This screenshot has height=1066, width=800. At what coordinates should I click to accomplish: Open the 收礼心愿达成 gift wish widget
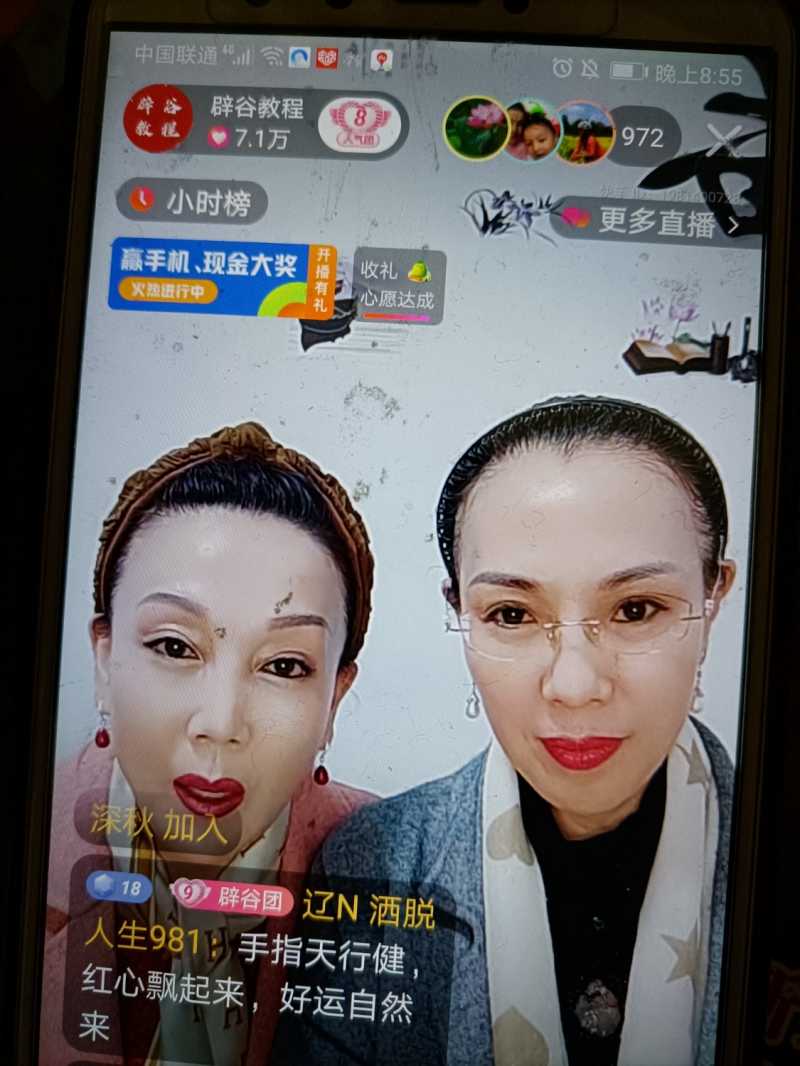pyautogui.click(x=399, y=286)
